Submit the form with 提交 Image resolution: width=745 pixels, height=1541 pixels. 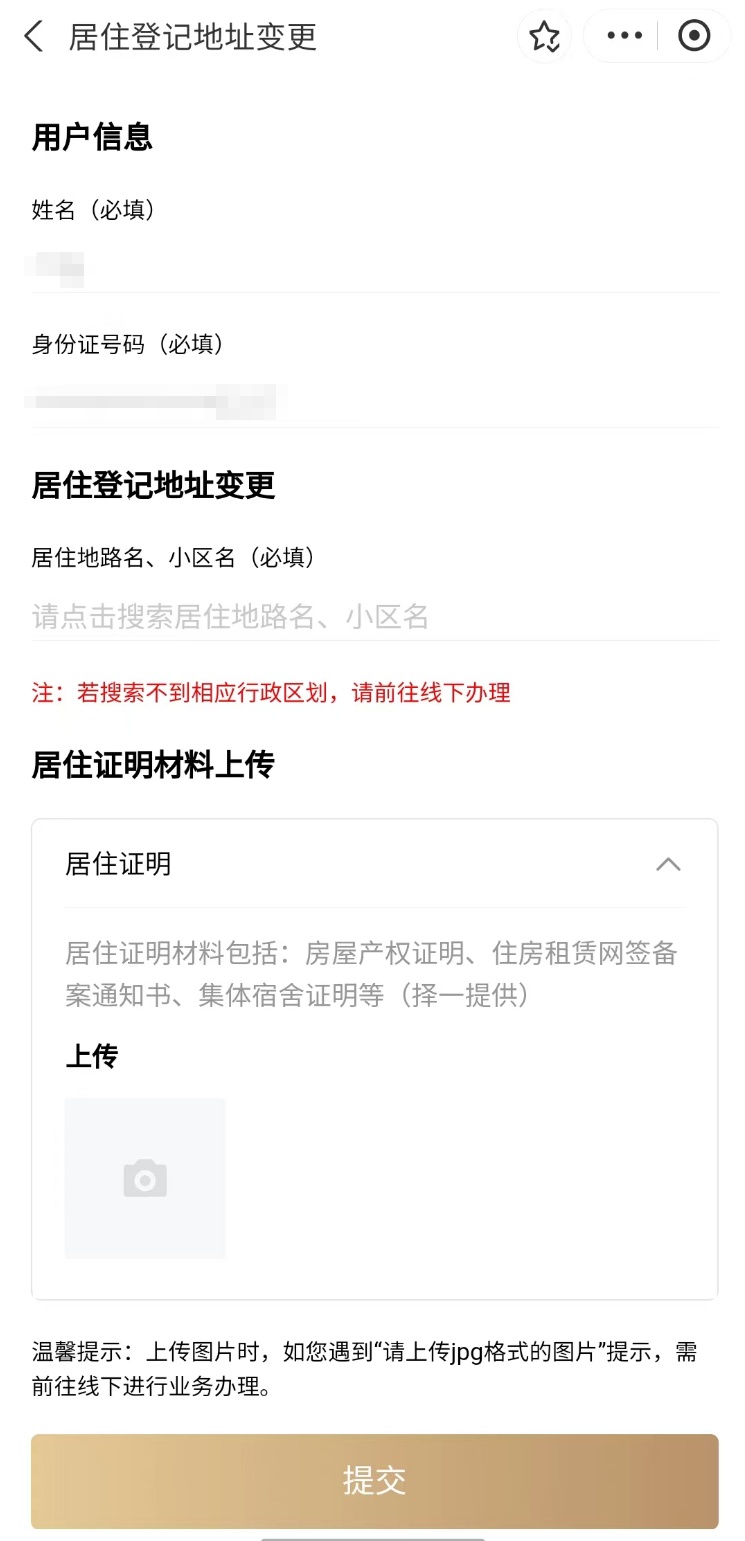[374, 1481]
